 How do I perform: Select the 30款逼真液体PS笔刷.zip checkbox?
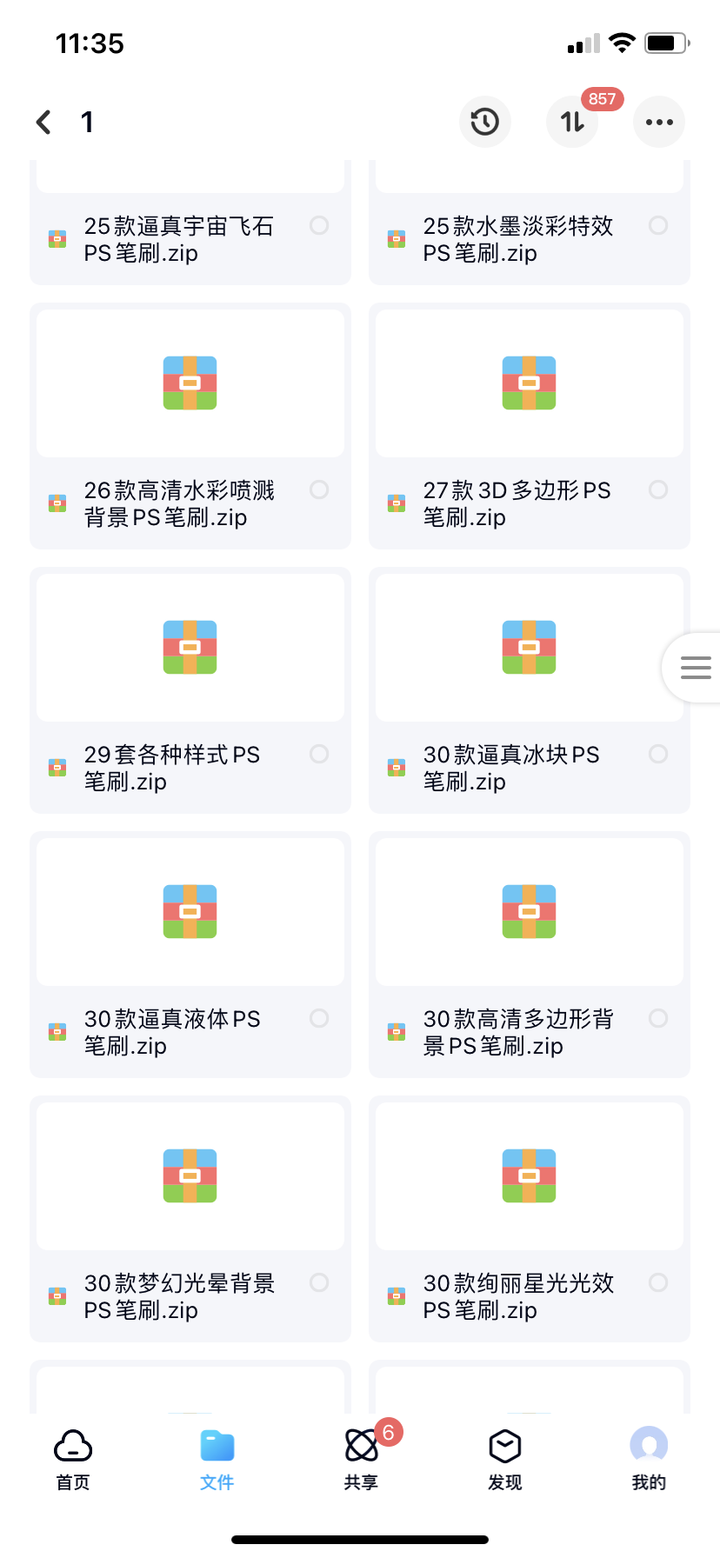click(319, 1018)
